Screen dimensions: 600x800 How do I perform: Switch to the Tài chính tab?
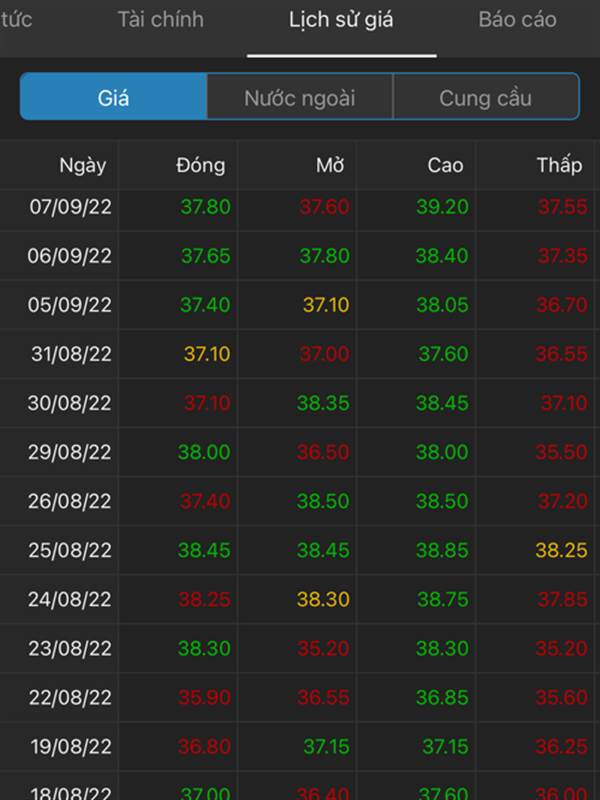[160, 20]
